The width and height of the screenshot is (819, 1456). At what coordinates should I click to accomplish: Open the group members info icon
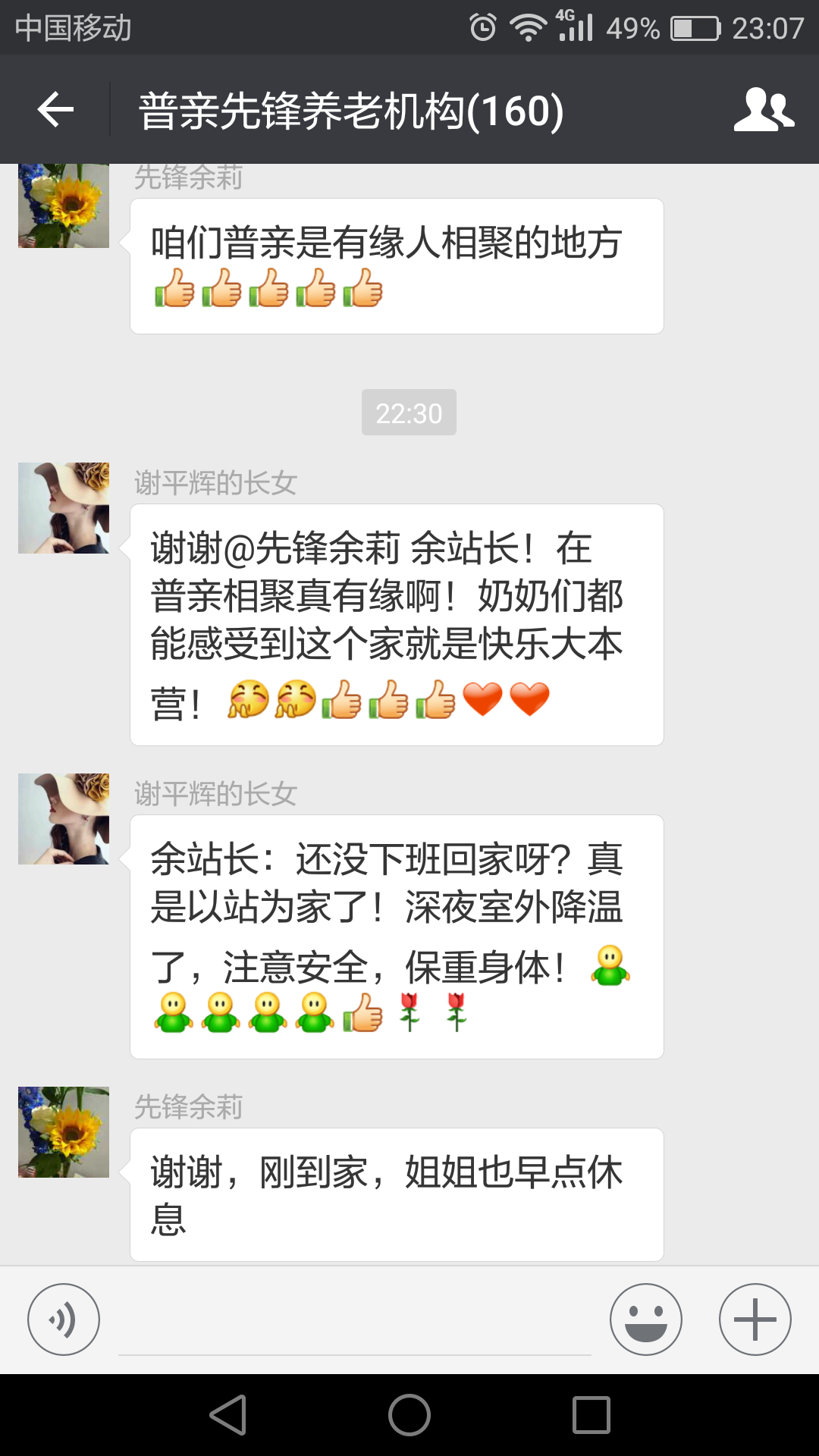(764, 110)
